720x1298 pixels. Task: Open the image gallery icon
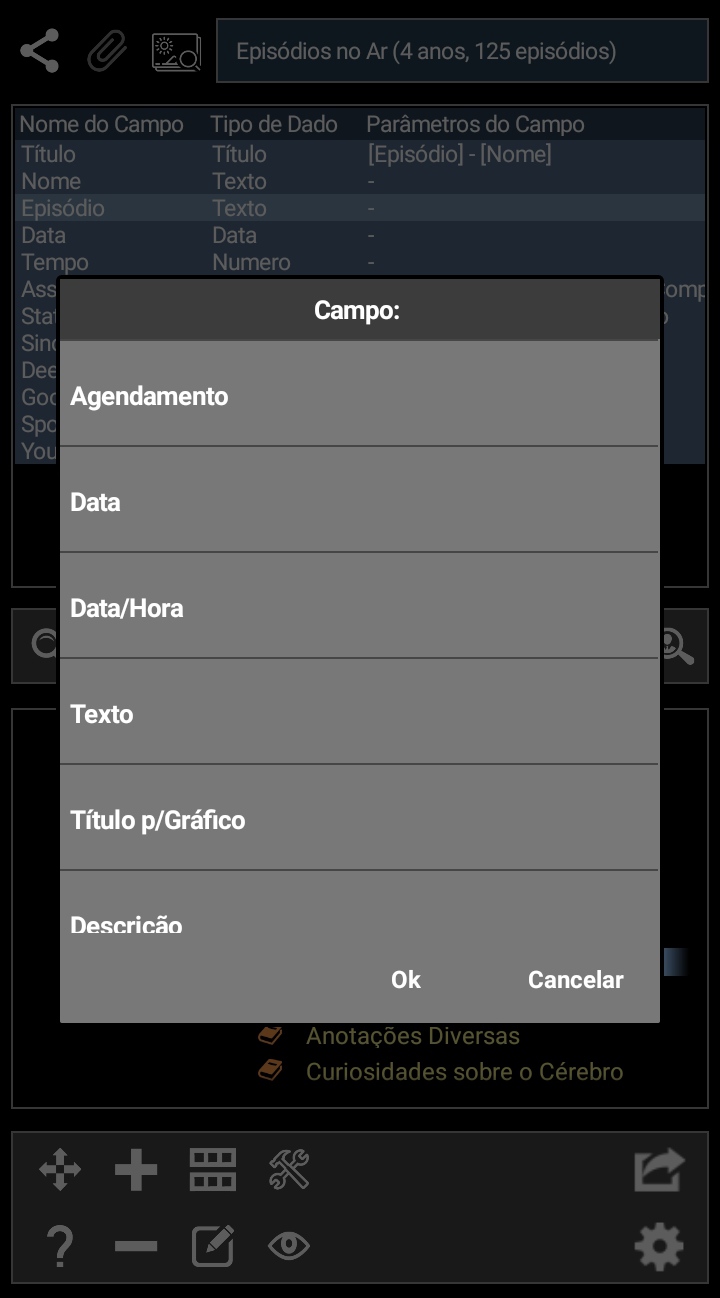176,52
